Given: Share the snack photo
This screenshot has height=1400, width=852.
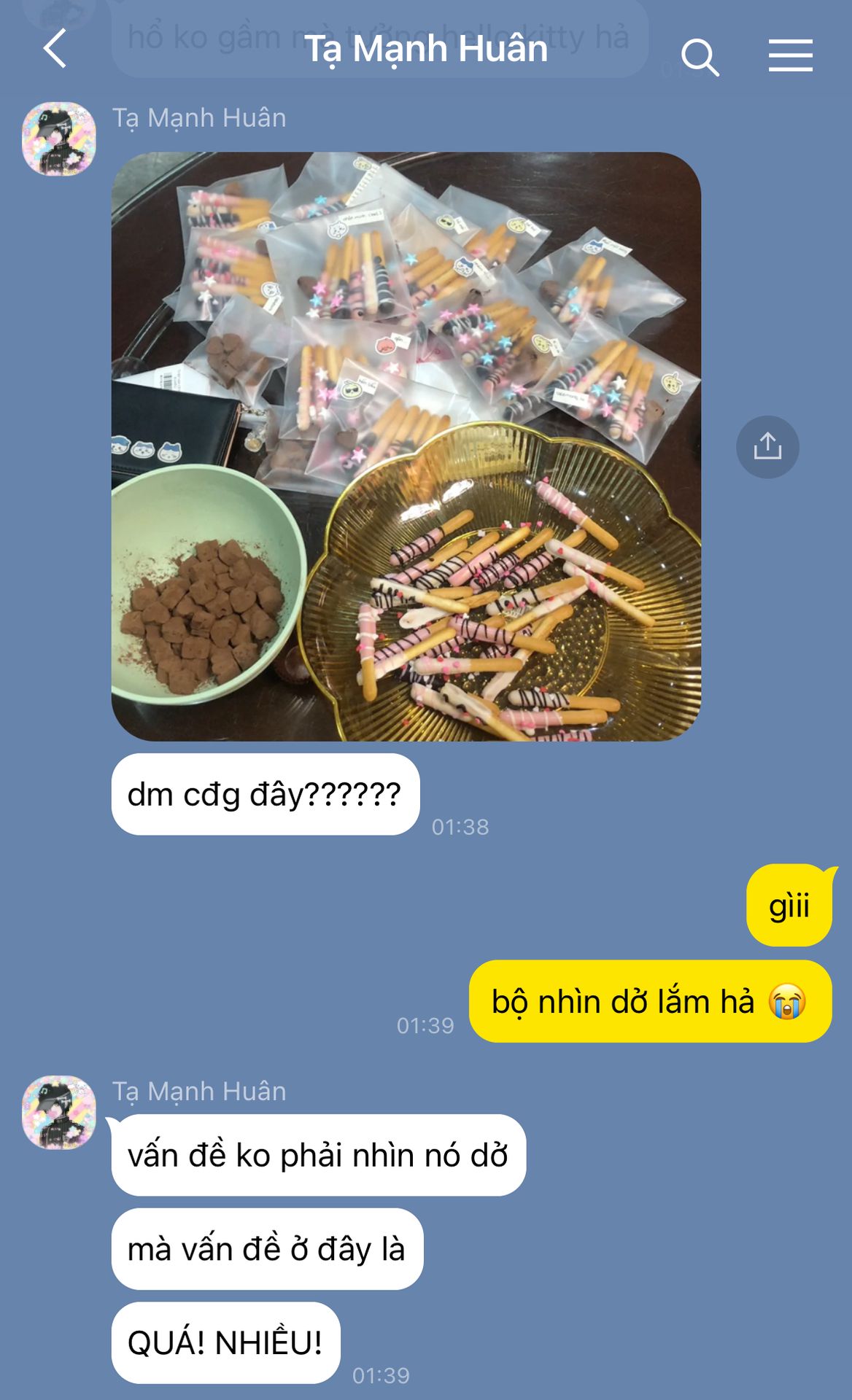Looking at the screenshot, I should (767, 447).
